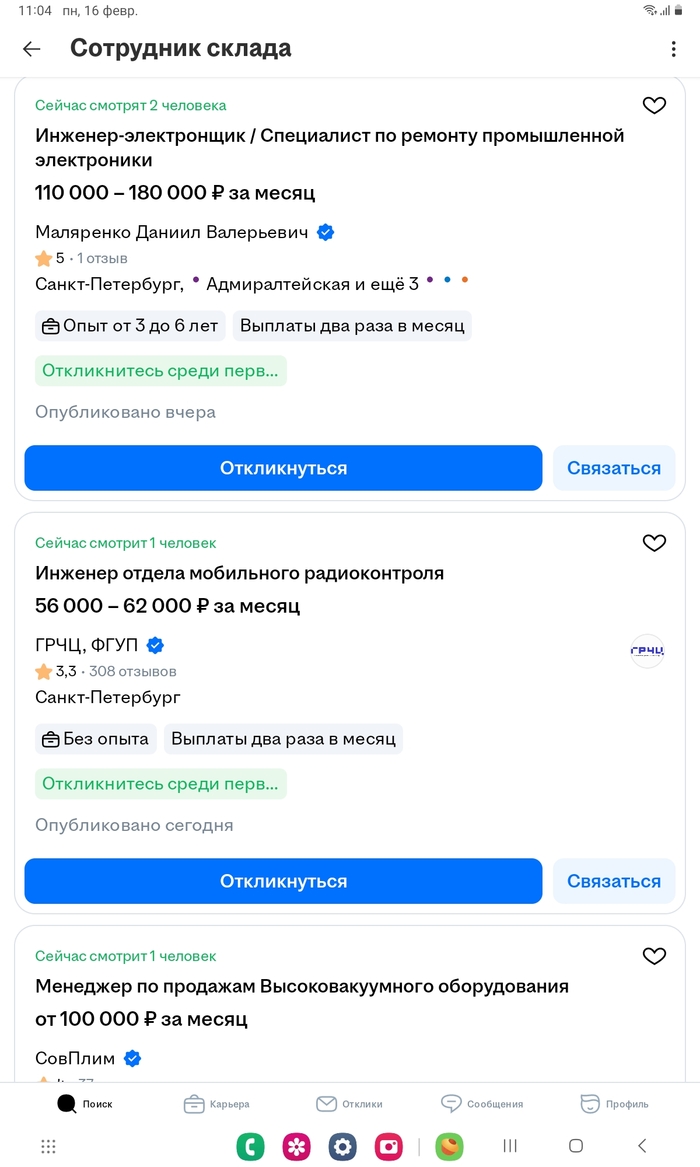Screen dimensions: 700x1167
Task: Open the Инженер-электронщик vacancy card
Action: (330, 148)
